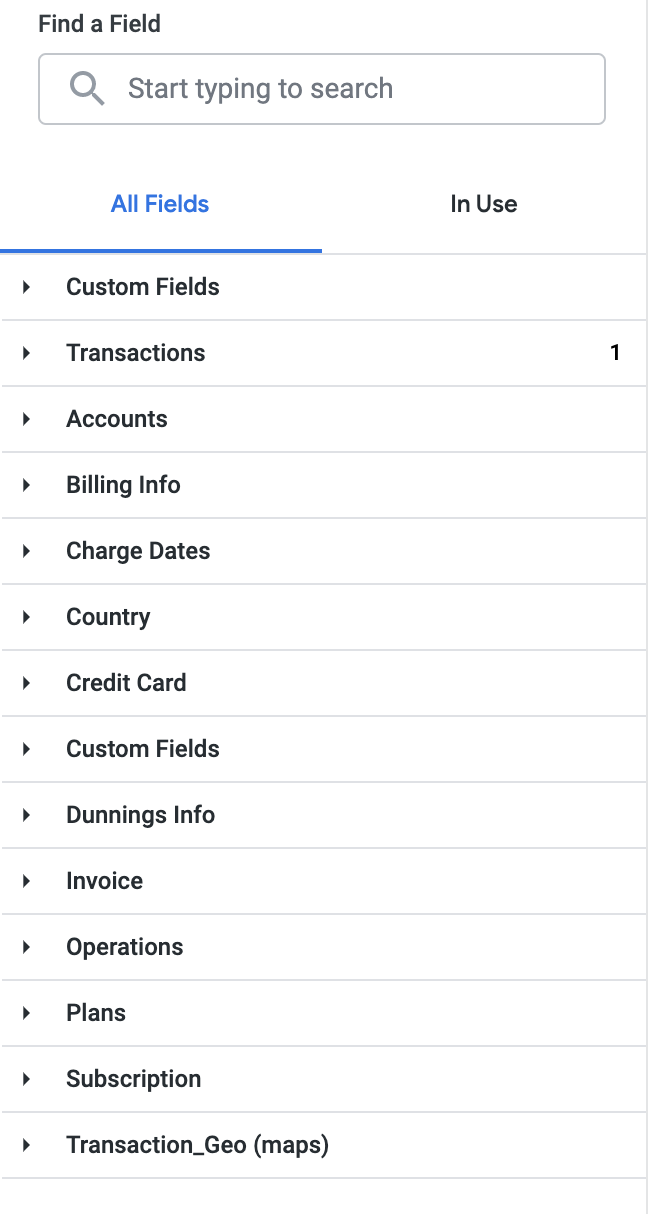Viewport: 648px width, 1214px height.
Task: Expand the Plans group
Action: click(x=96, y=1013)
